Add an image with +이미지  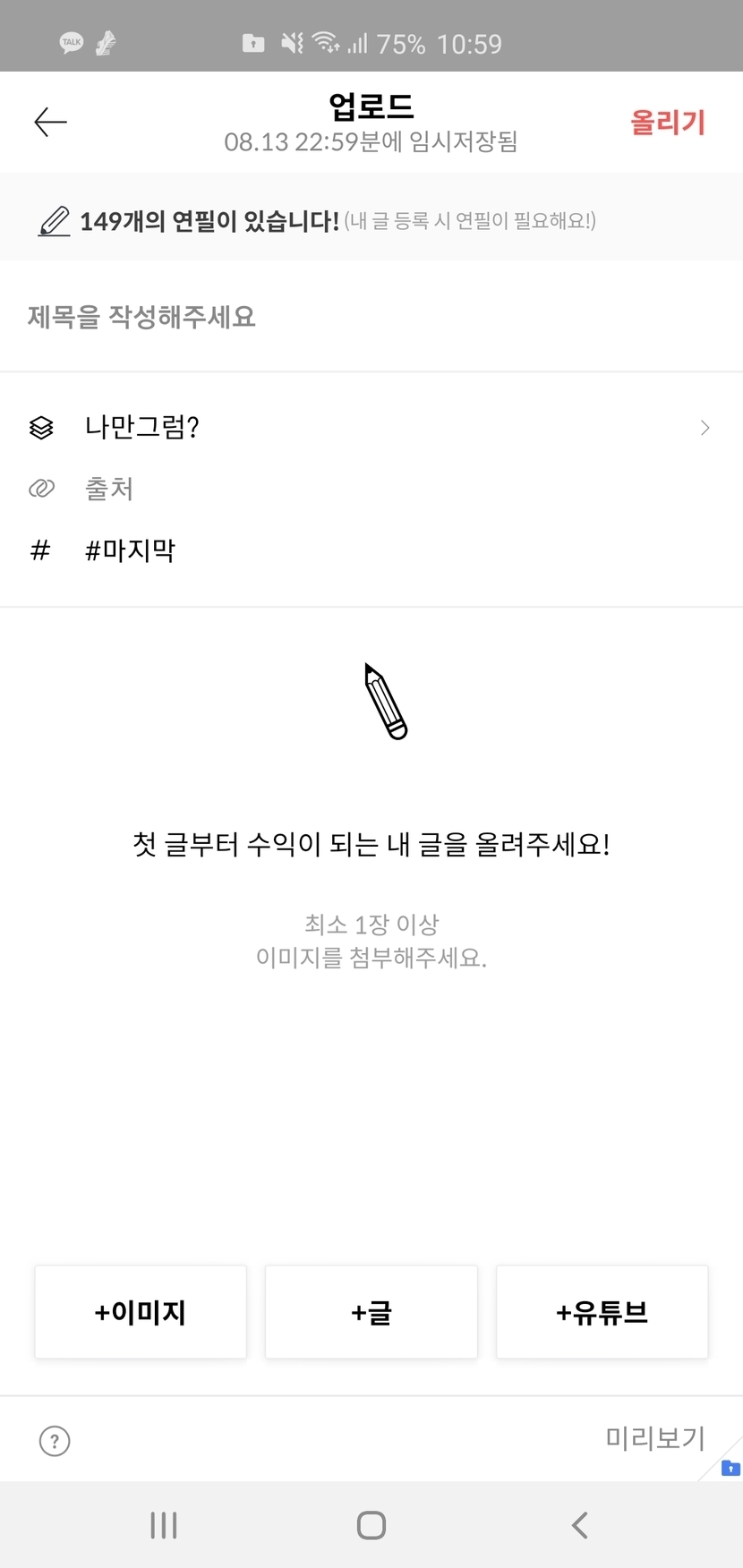(x=141, y=1312)
